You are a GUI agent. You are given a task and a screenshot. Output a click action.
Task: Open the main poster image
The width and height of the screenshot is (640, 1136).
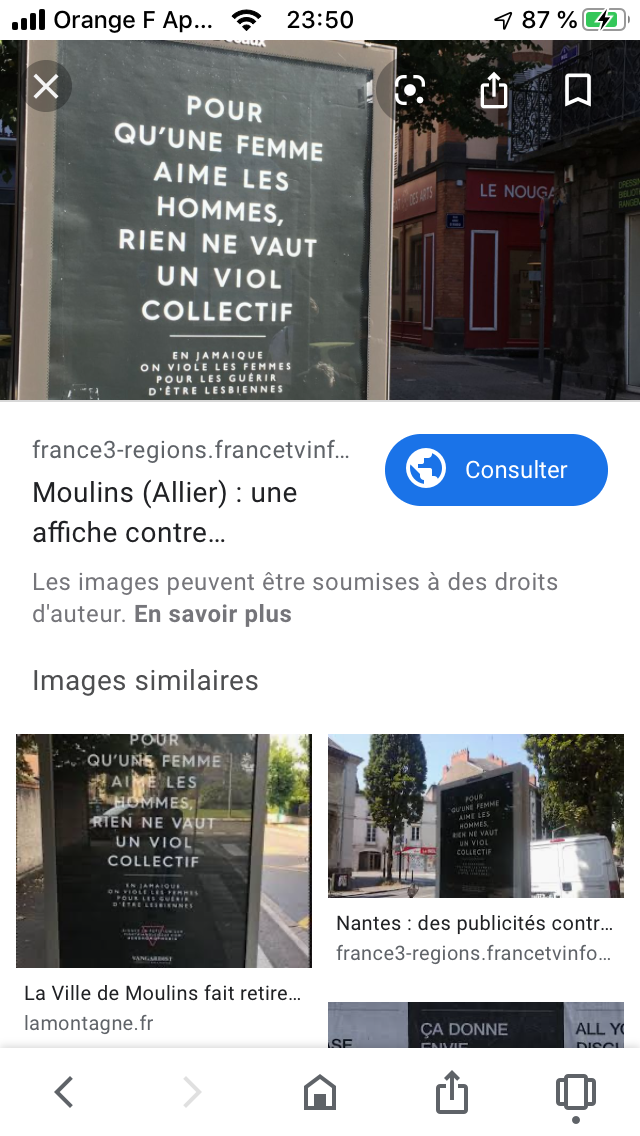click(320, 220)
